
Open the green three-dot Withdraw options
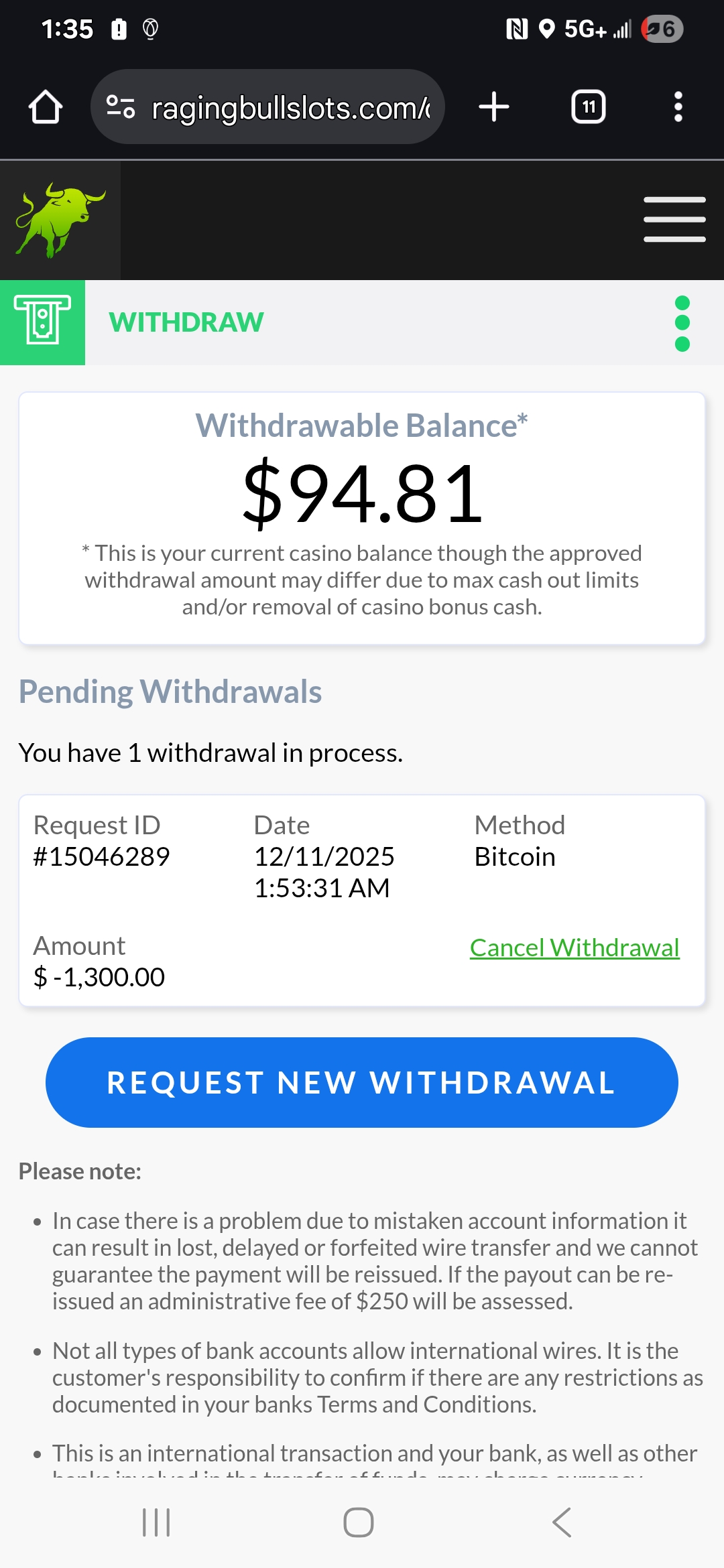tap(682, 323)
